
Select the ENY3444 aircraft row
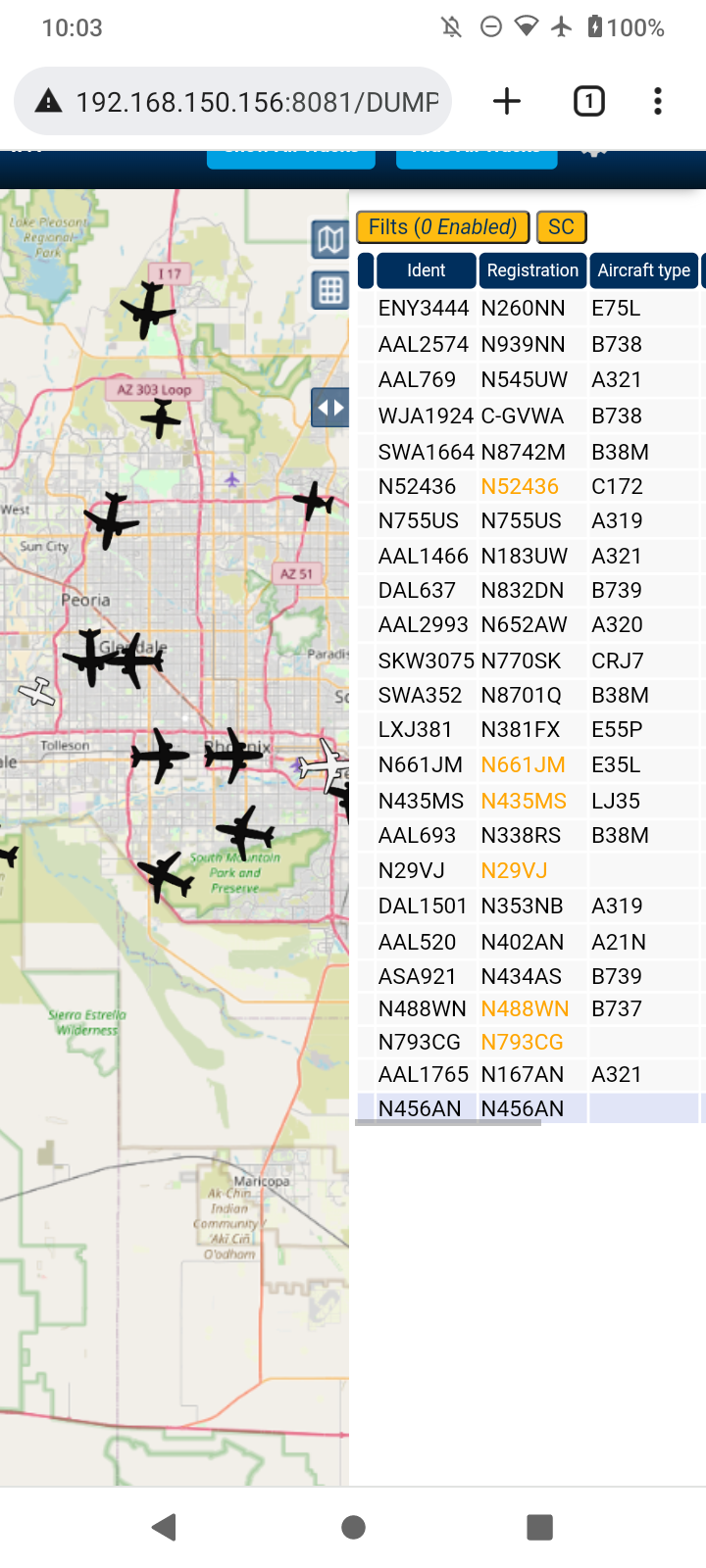click(529, 309)
